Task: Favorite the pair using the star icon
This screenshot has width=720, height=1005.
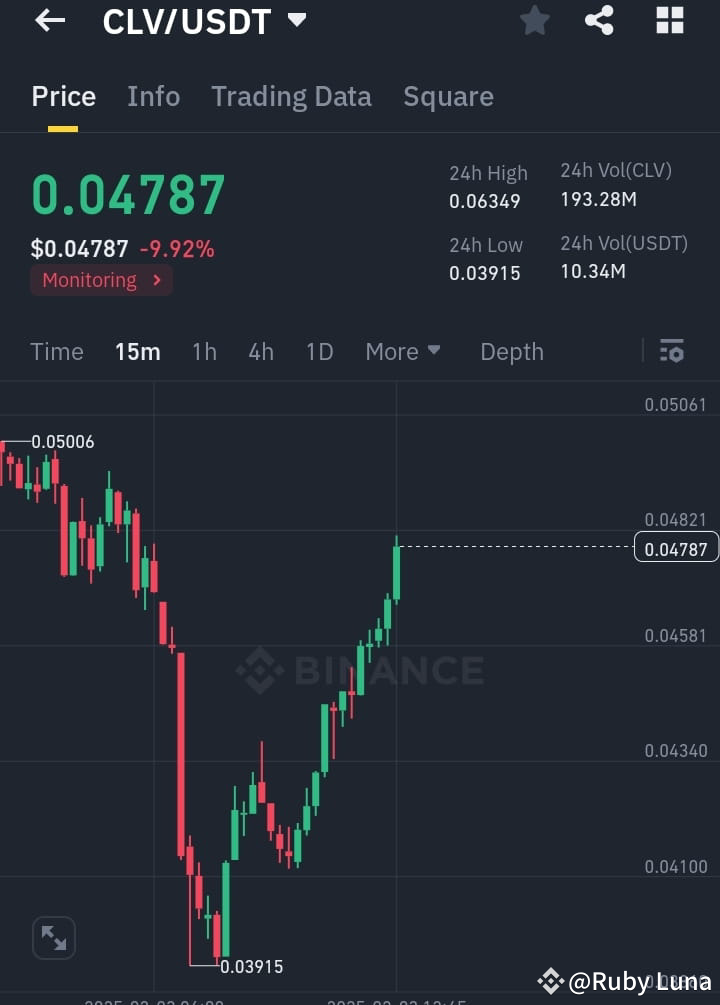Action: click(534, 21)
